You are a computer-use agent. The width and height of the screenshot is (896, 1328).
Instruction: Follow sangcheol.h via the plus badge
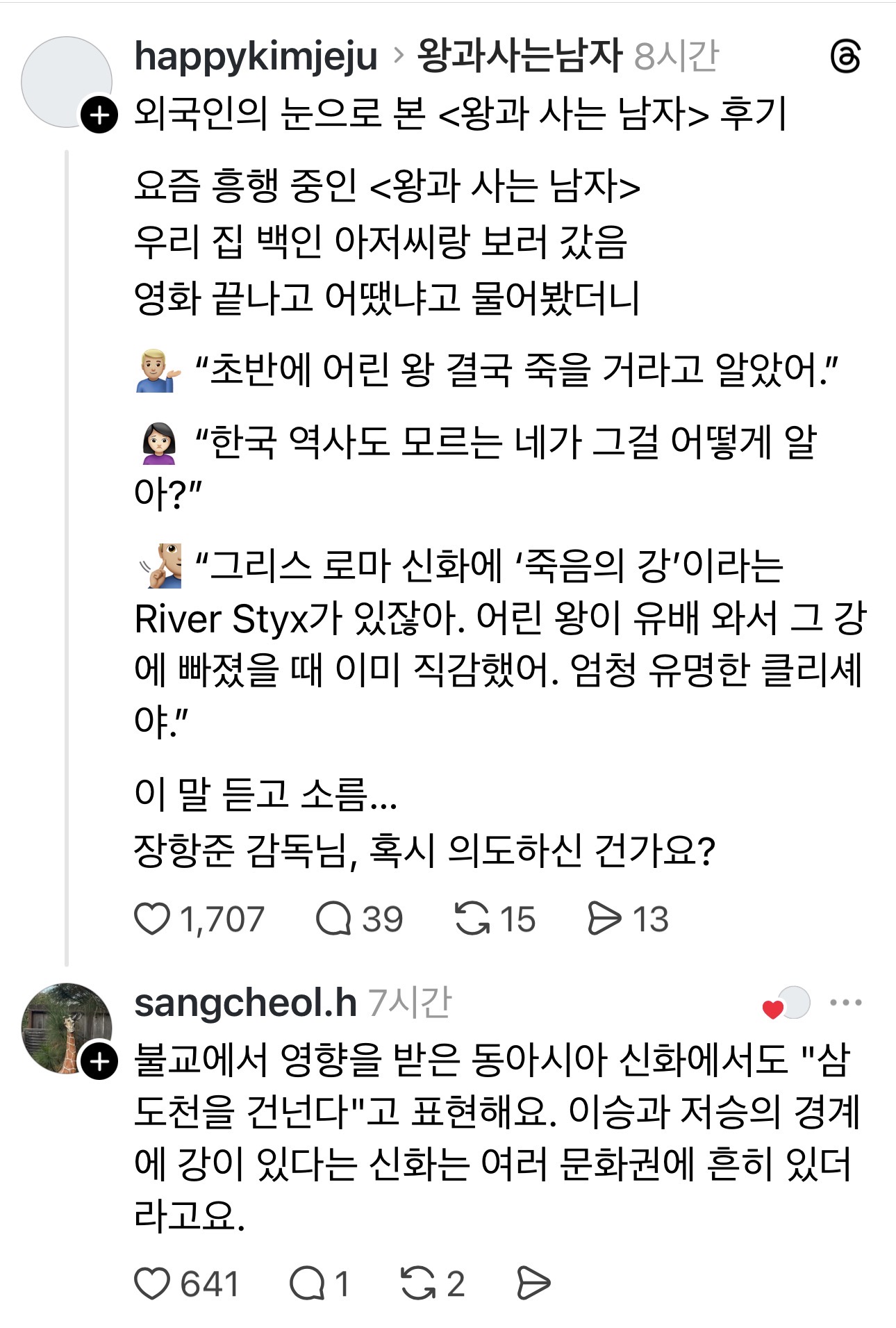point(99,1062)
